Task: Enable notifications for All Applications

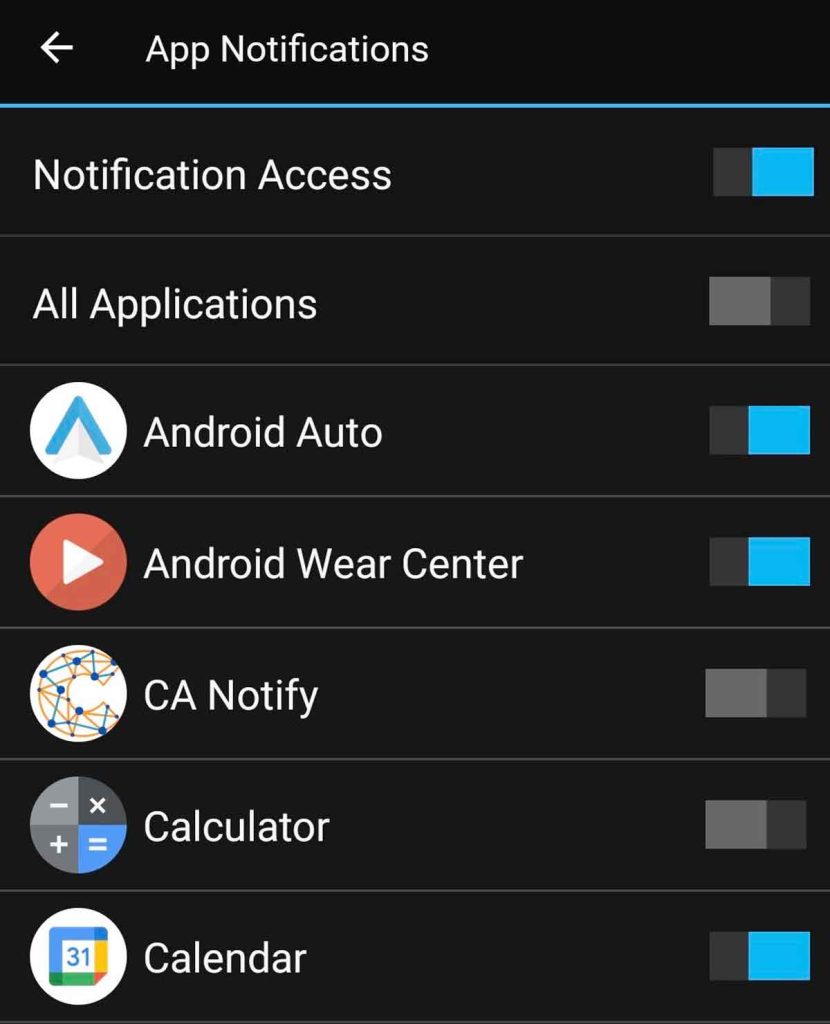Action: coord(759,301)
